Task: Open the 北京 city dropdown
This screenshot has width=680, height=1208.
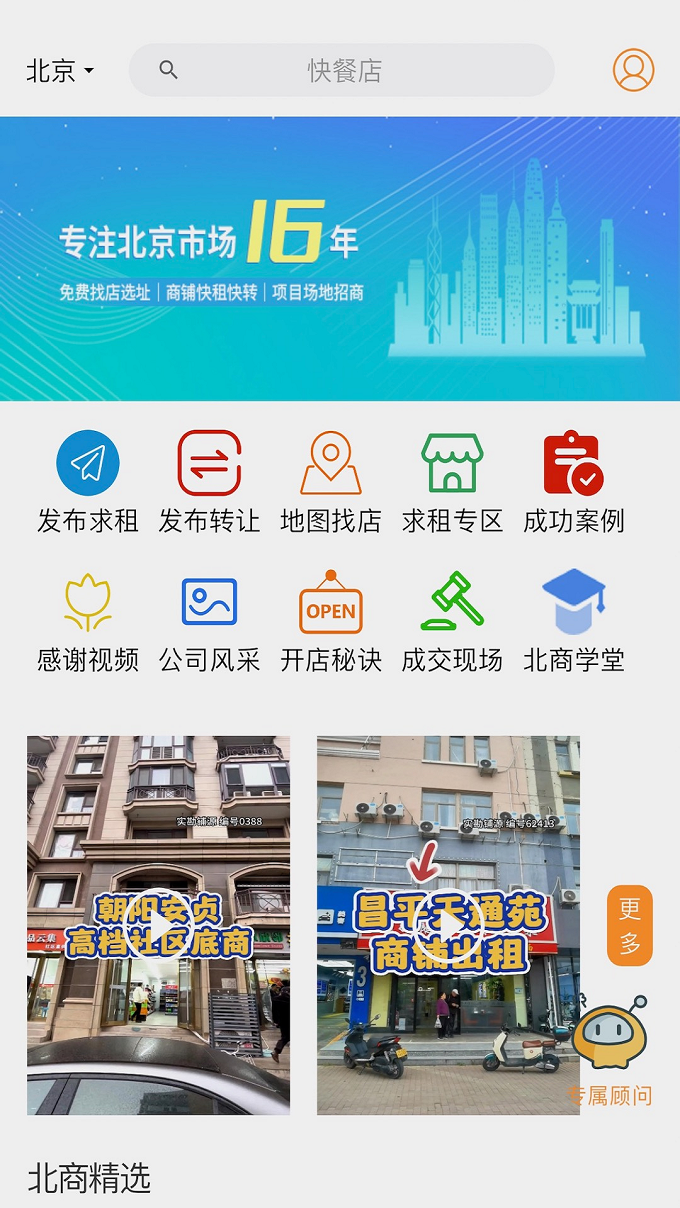Action: [x=60, y=71]
